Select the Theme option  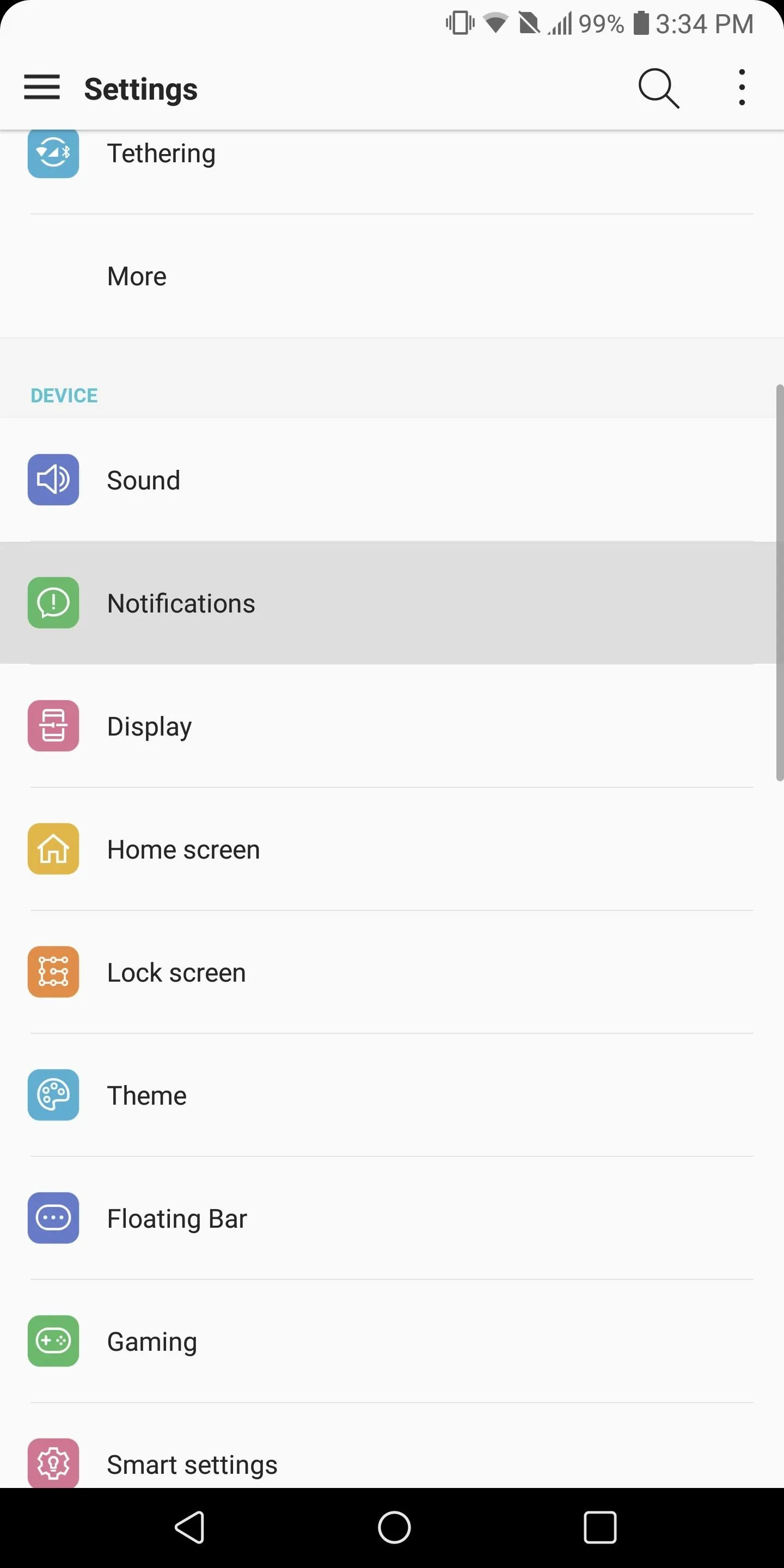(x=392, y=1095)
